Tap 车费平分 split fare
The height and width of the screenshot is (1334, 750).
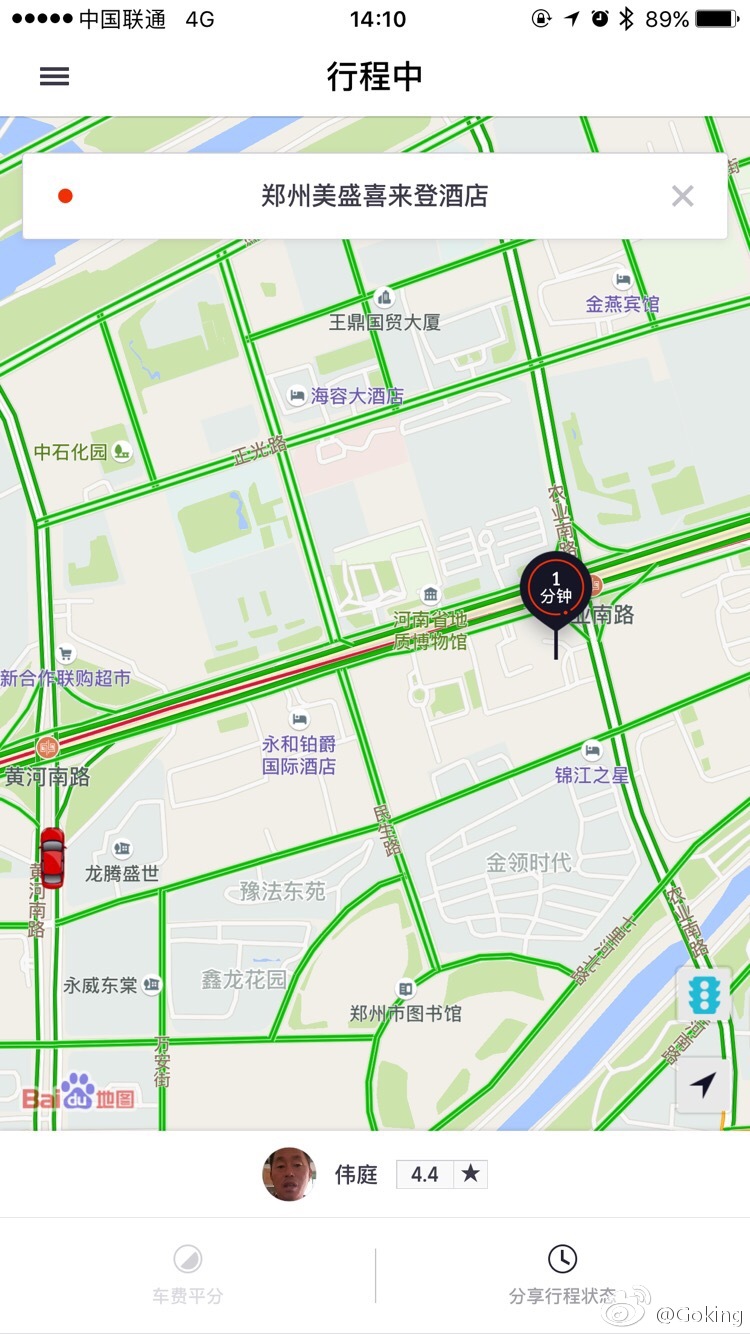coord(187,1274)
